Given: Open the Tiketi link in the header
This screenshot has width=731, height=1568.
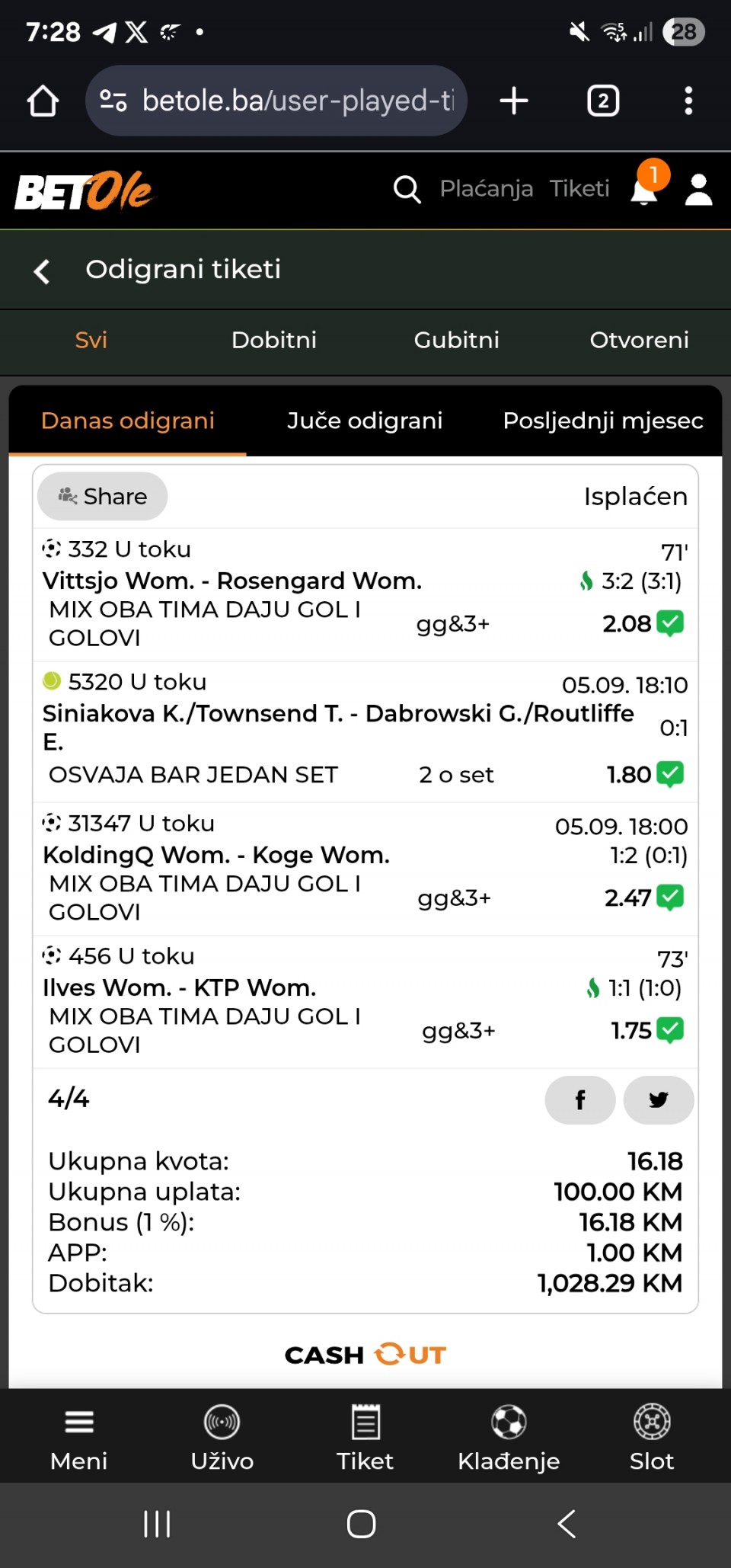Looking at the screenshot, I should pos(579,188).
